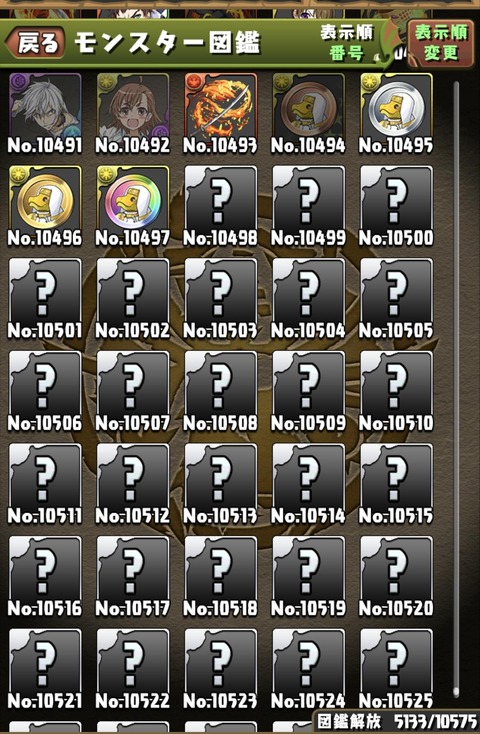Tap the 戻る back button
The image size is (480, 734).
(x=35, y=43)
